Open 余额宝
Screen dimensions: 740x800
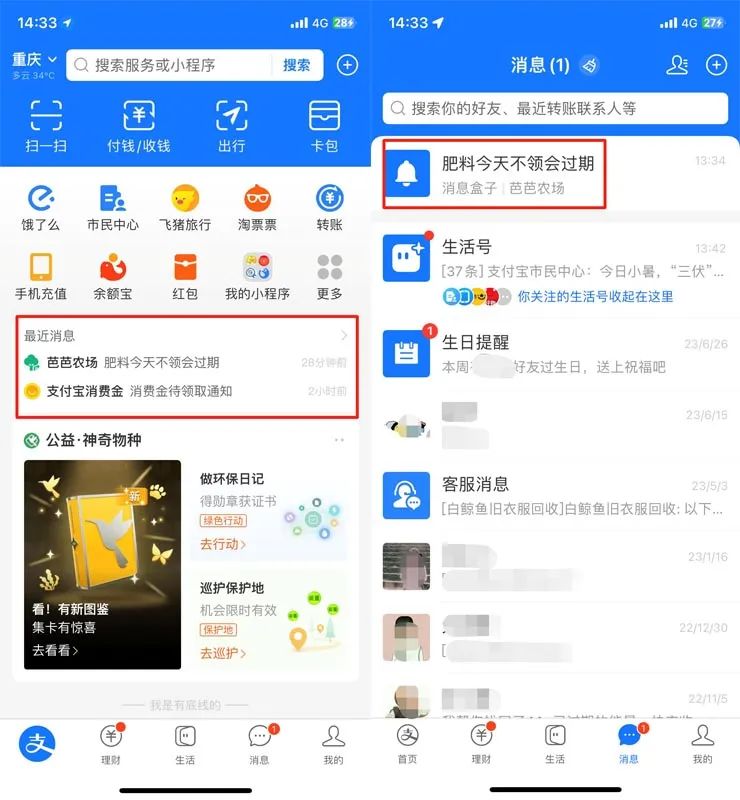click(x=113, y=277)
